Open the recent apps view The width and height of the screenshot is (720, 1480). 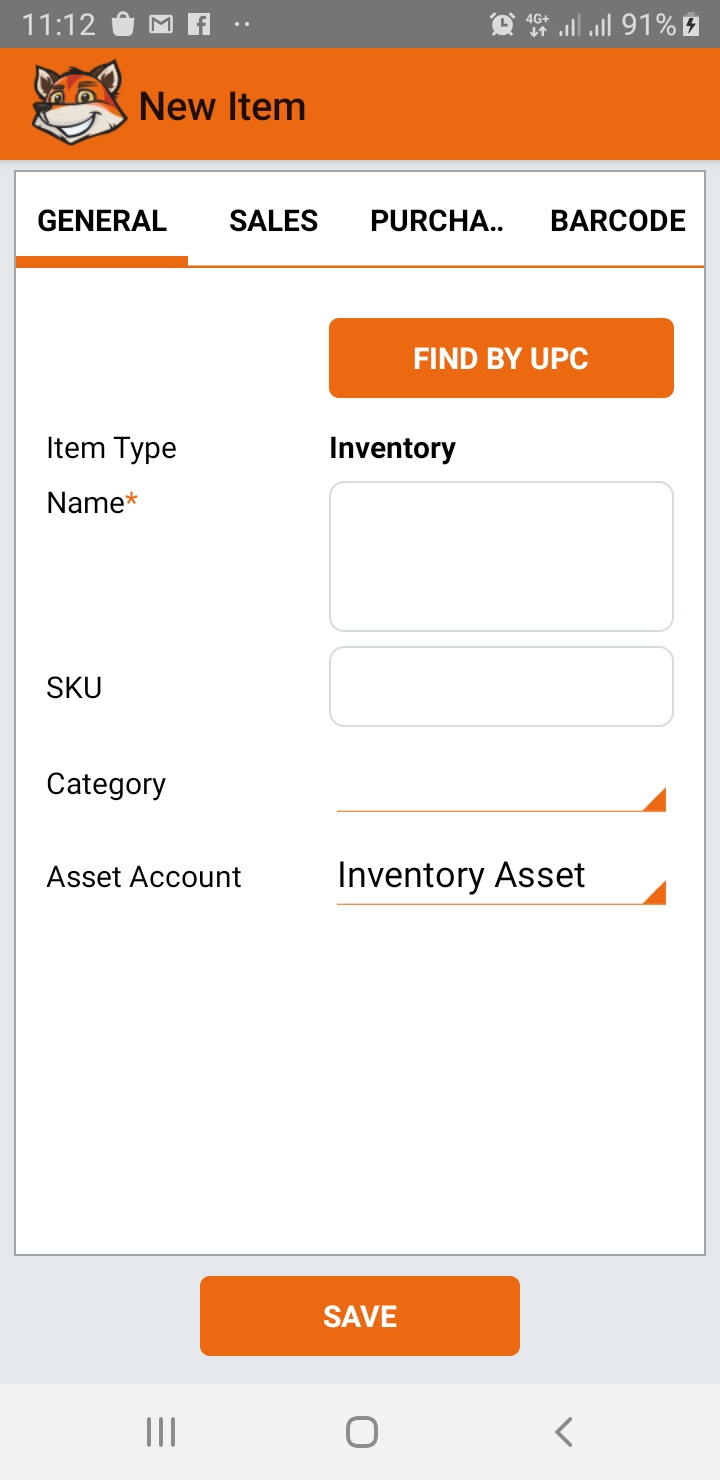click(160, 1432)
